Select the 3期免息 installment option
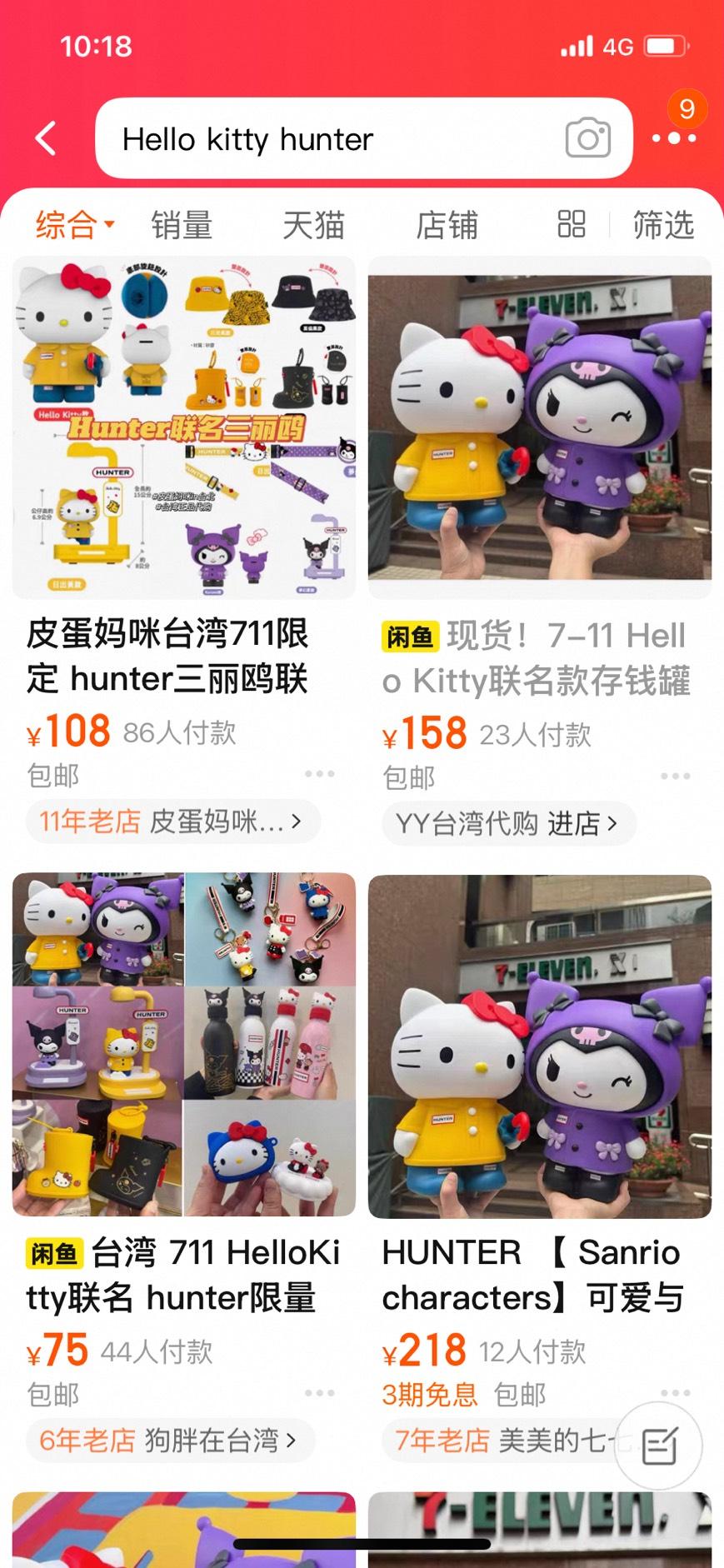 tap(429, 1391)
